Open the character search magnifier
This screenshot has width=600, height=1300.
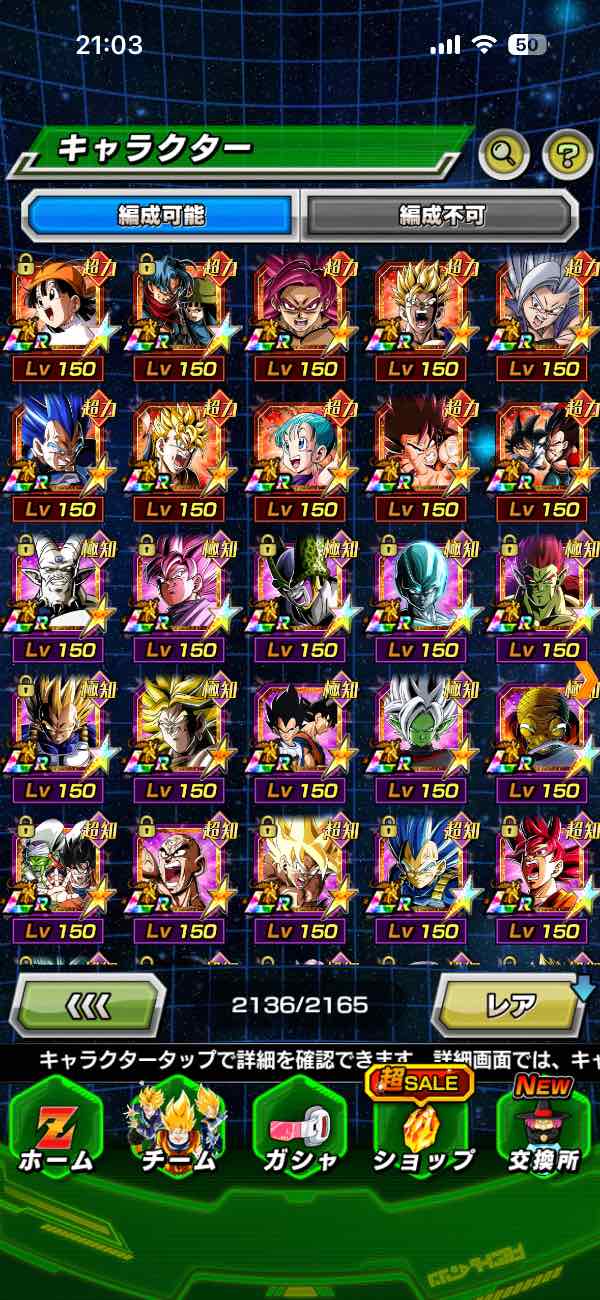[504, 153]
